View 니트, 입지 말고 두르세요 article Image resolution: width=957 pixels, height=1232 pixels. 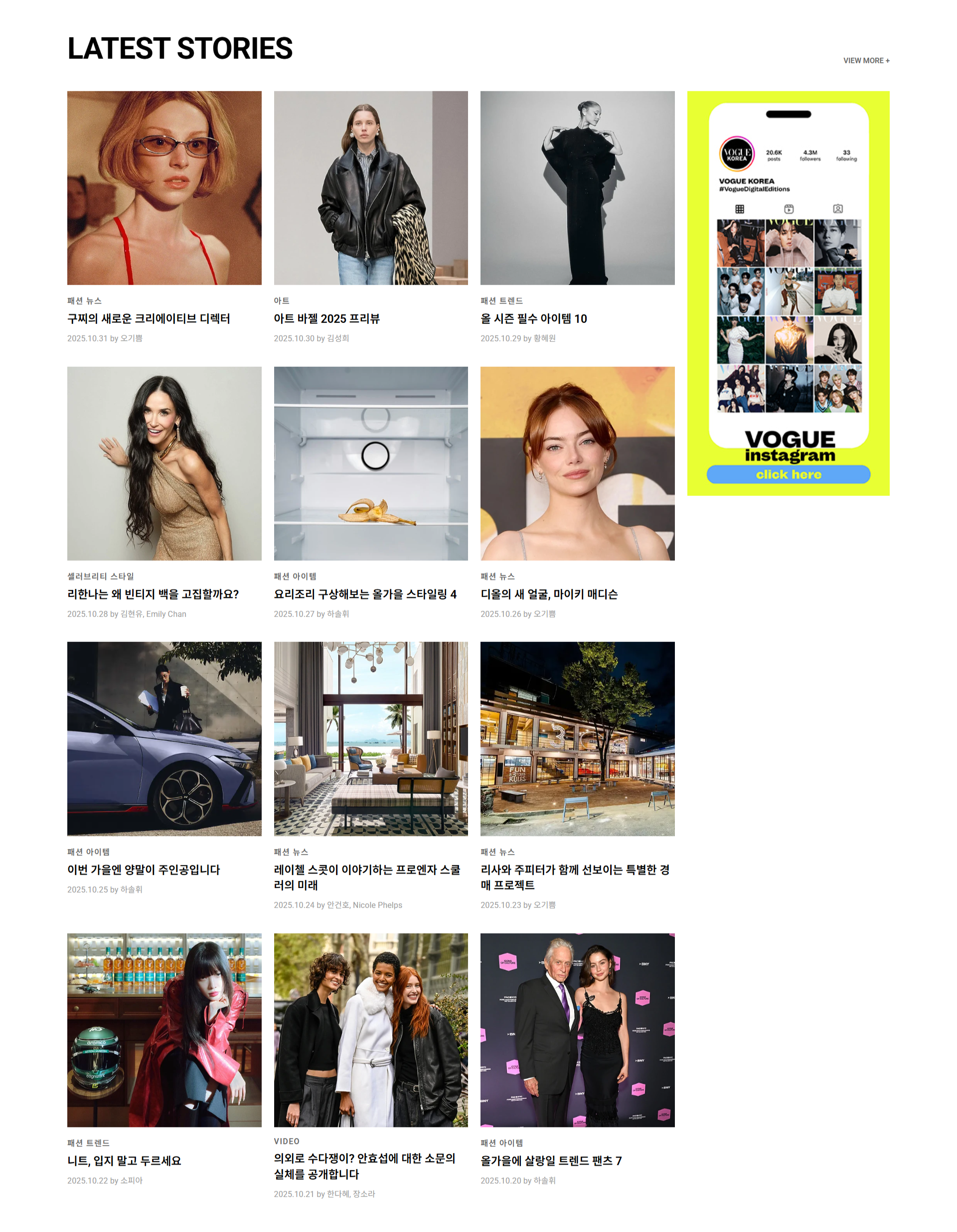pos(124,1160)
